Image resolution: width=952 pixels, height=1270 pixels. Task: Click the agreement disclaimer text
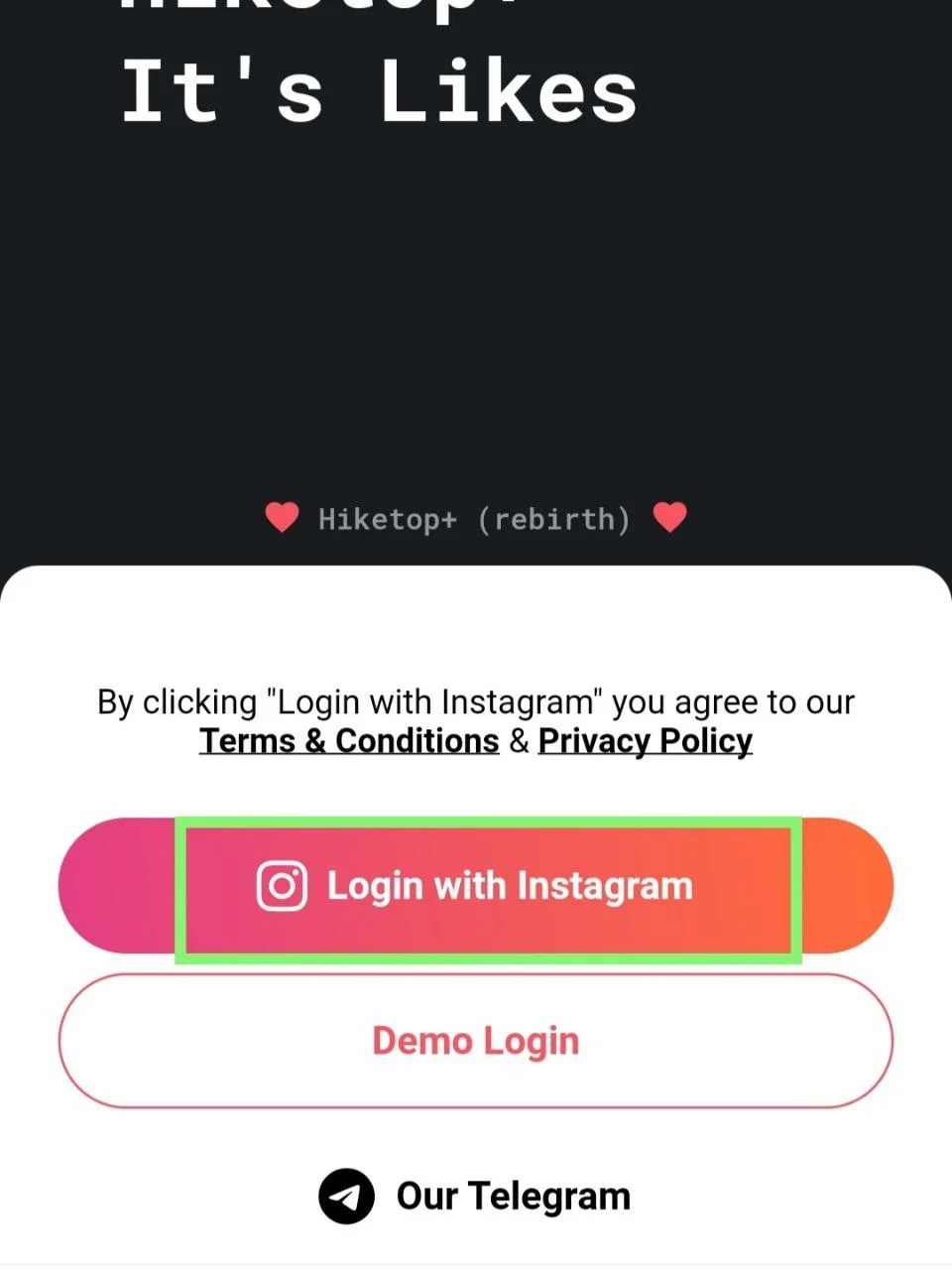(476, 701)
